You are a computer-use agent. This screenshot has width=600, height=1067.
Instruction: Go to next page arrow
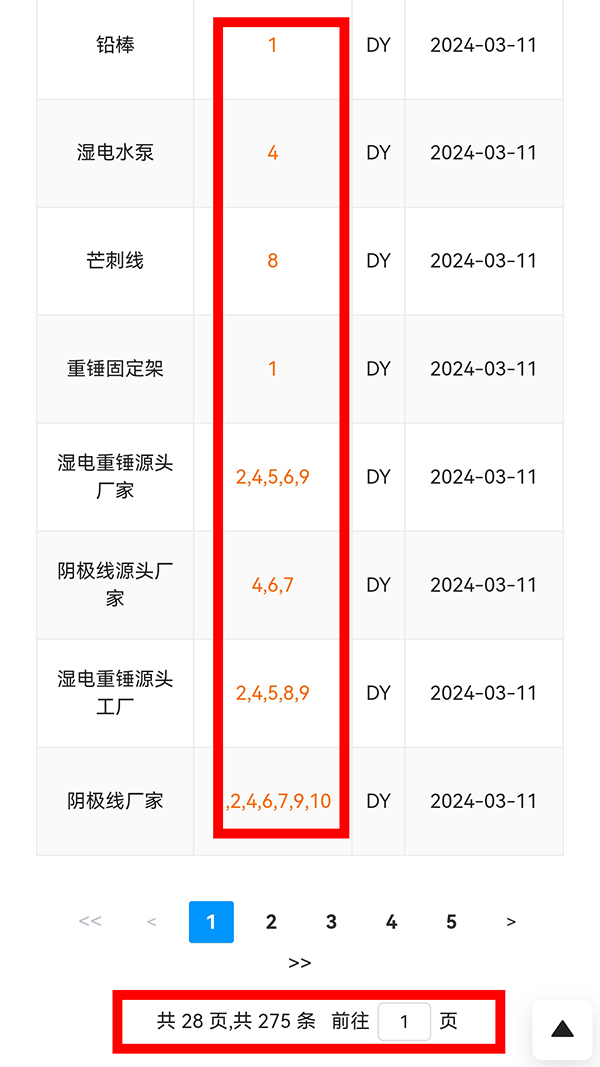[x=511, y=922]
